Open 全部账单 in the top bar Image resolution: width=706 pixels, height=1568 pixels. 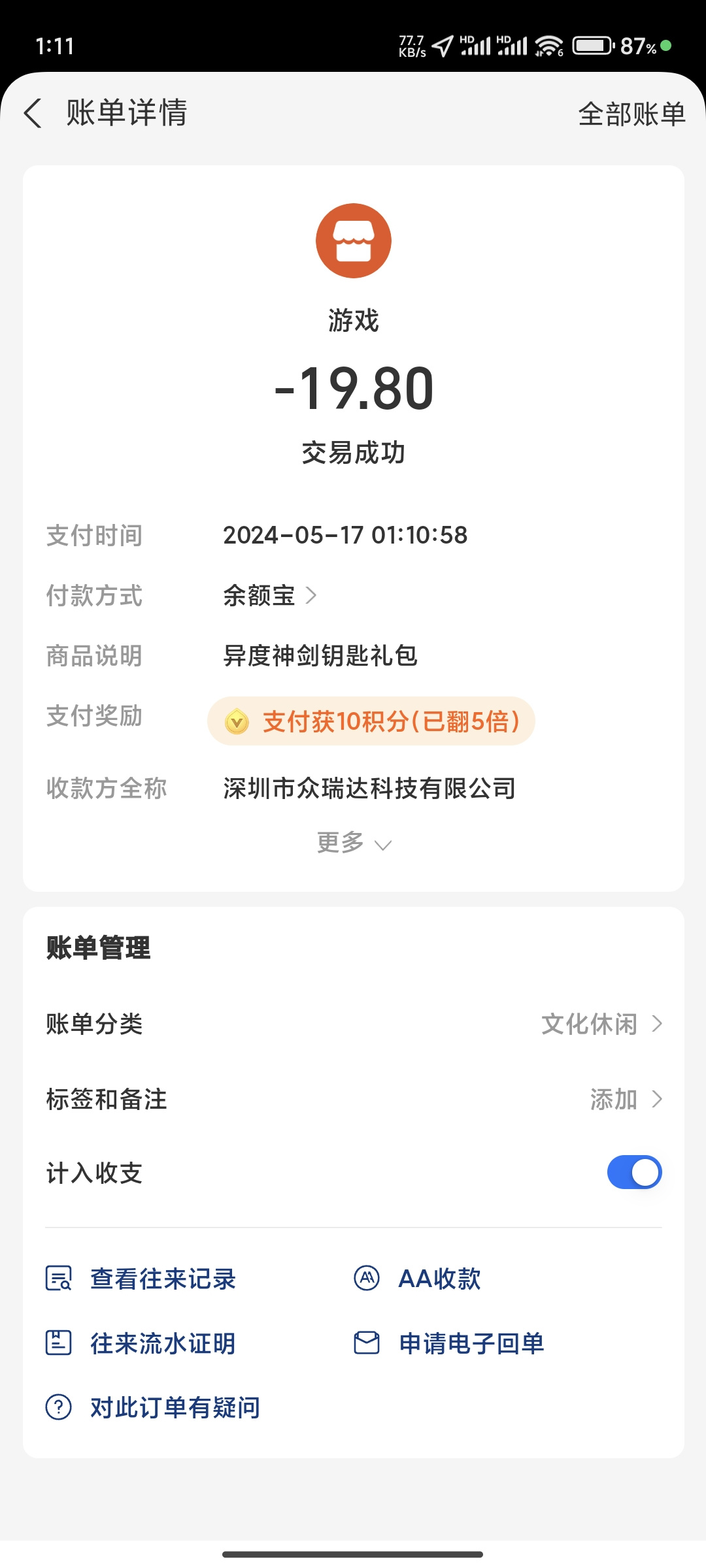631,114
